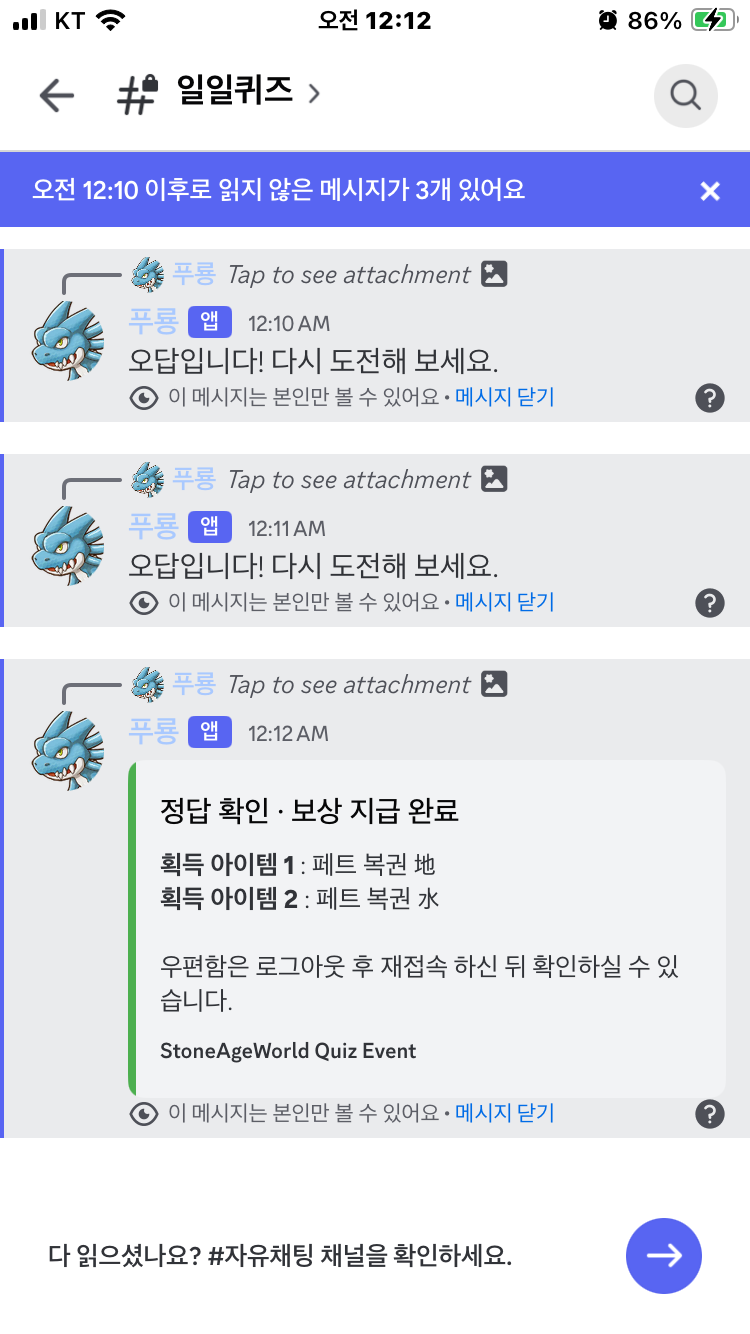The height and width of the screenshot is (1334, 750).
Task: View attachment replied to at 12:11 AM
Action: (350, 480)
